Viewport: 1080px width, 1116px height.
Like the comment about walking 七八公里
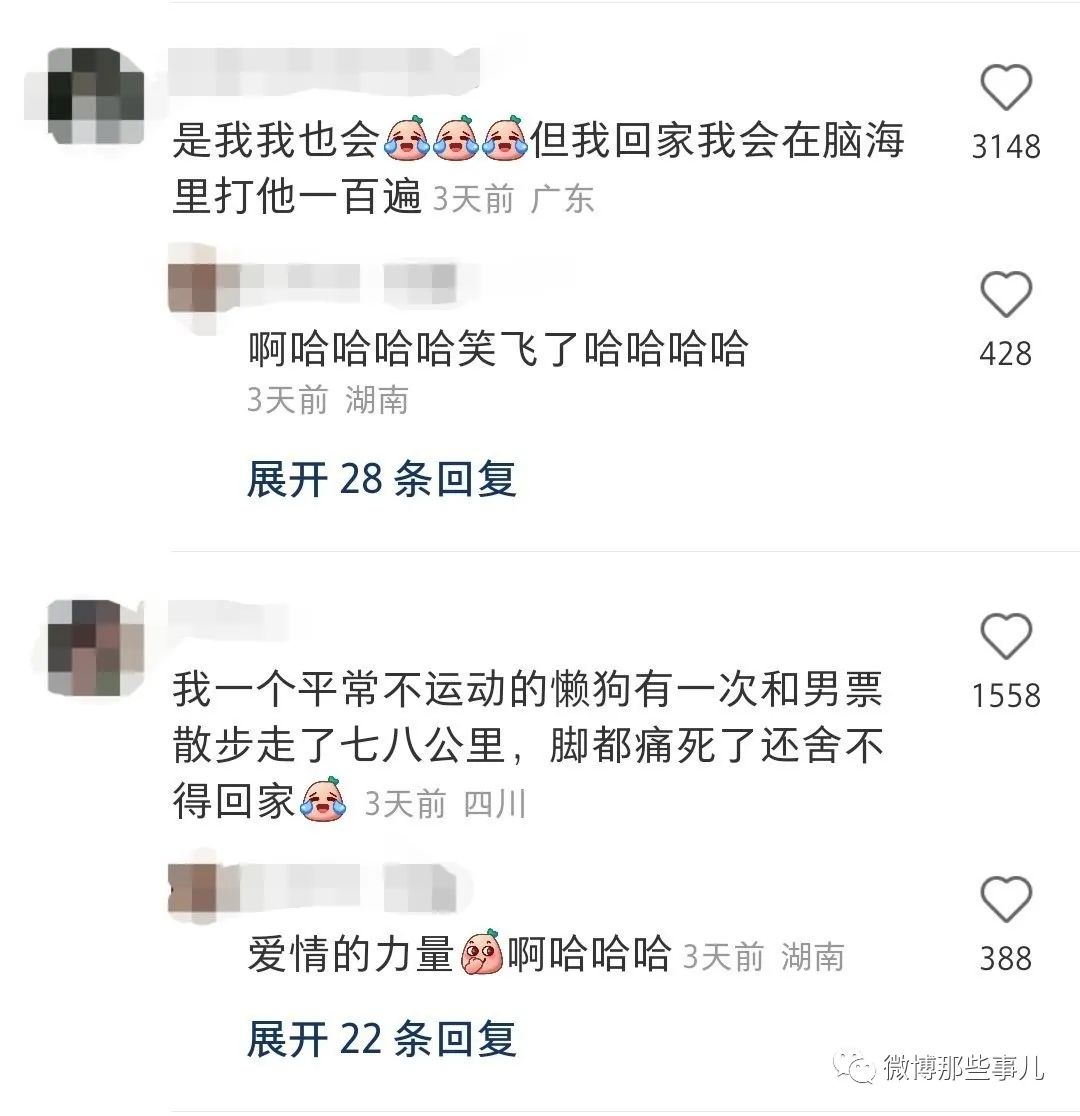pos(1005,636)
